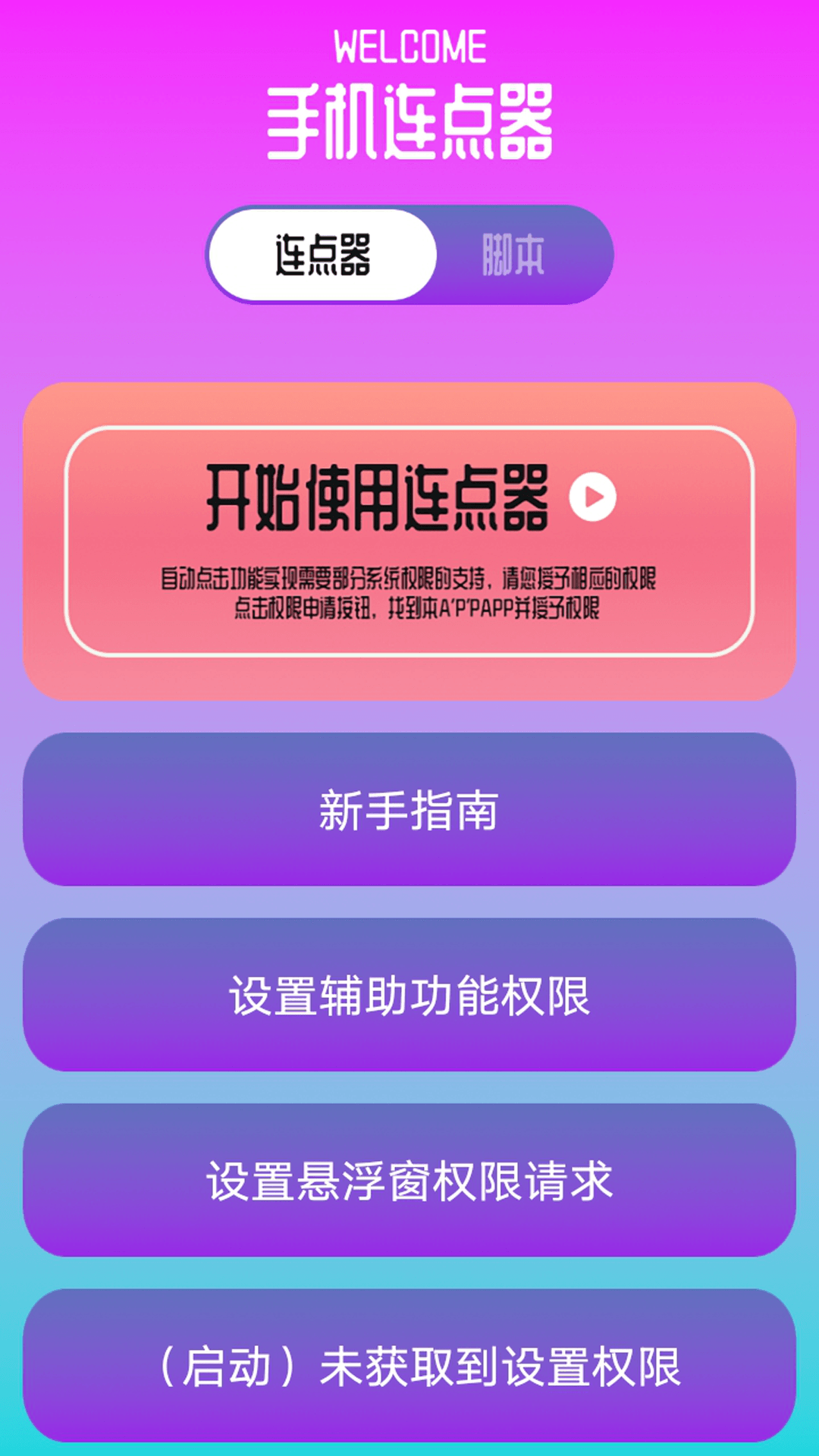Tap 开始使用连点器 to start the clicker
This screenshot has height=1456, width=819.
click(409, 541)
